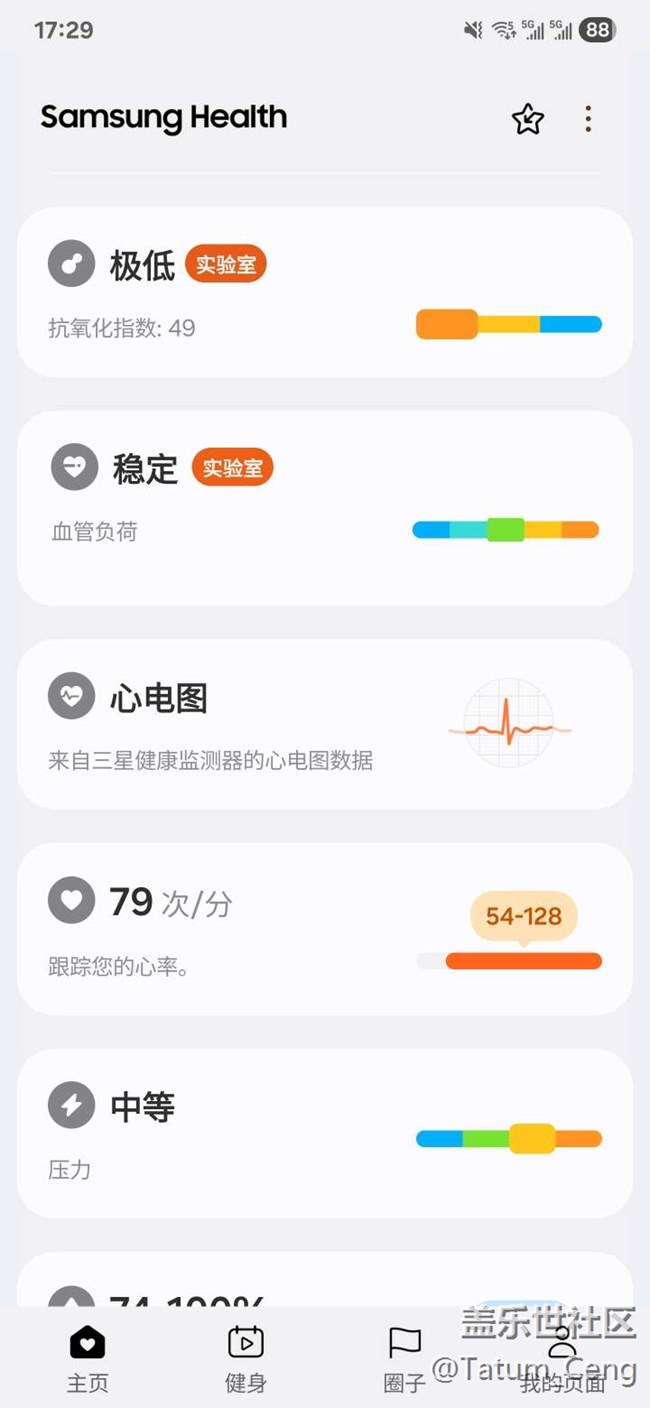
Task: Open the 血管负荷 card
Action: pyautogui.click(x=325, y=508)
